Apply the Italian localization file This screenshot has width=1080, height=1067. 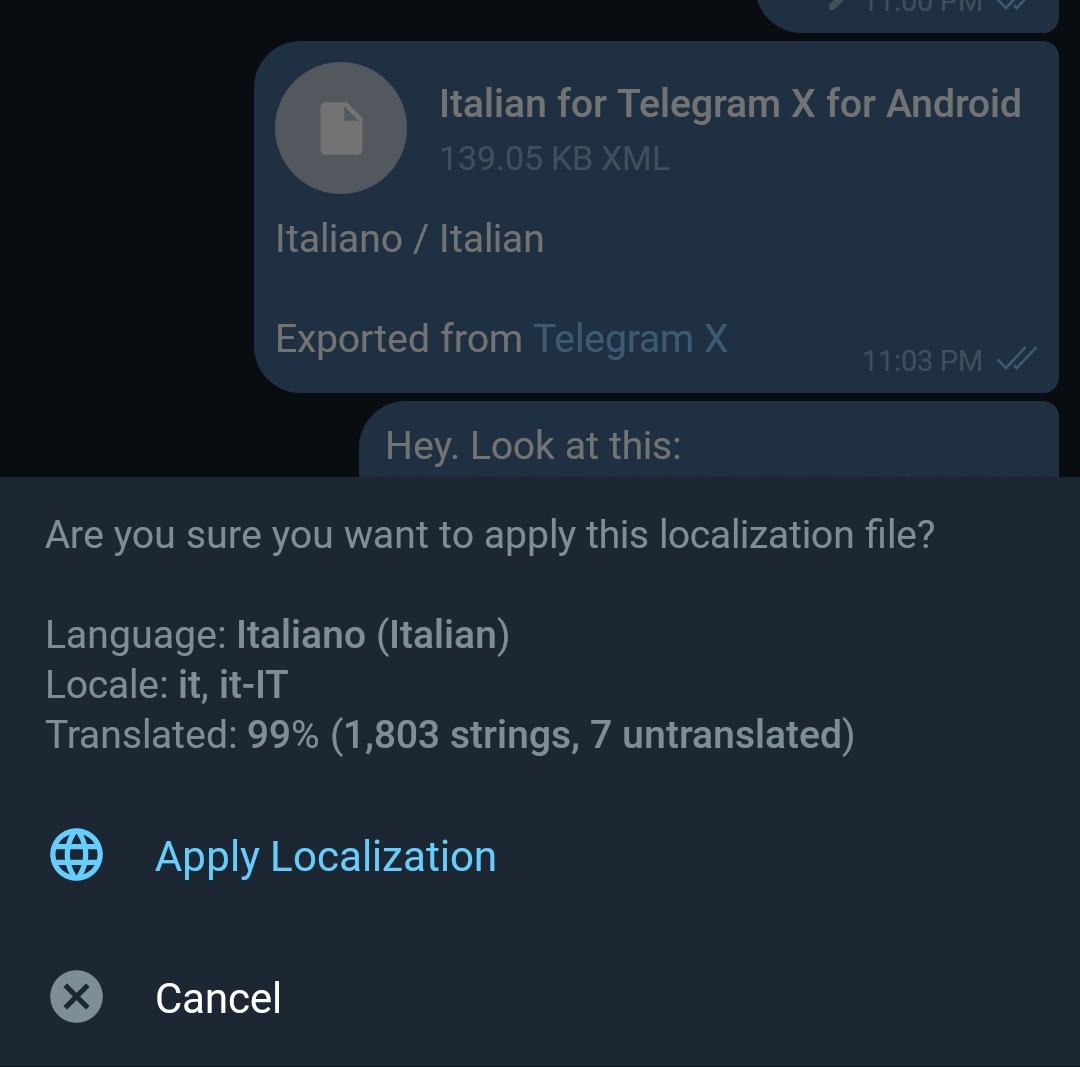coord(540,856)
